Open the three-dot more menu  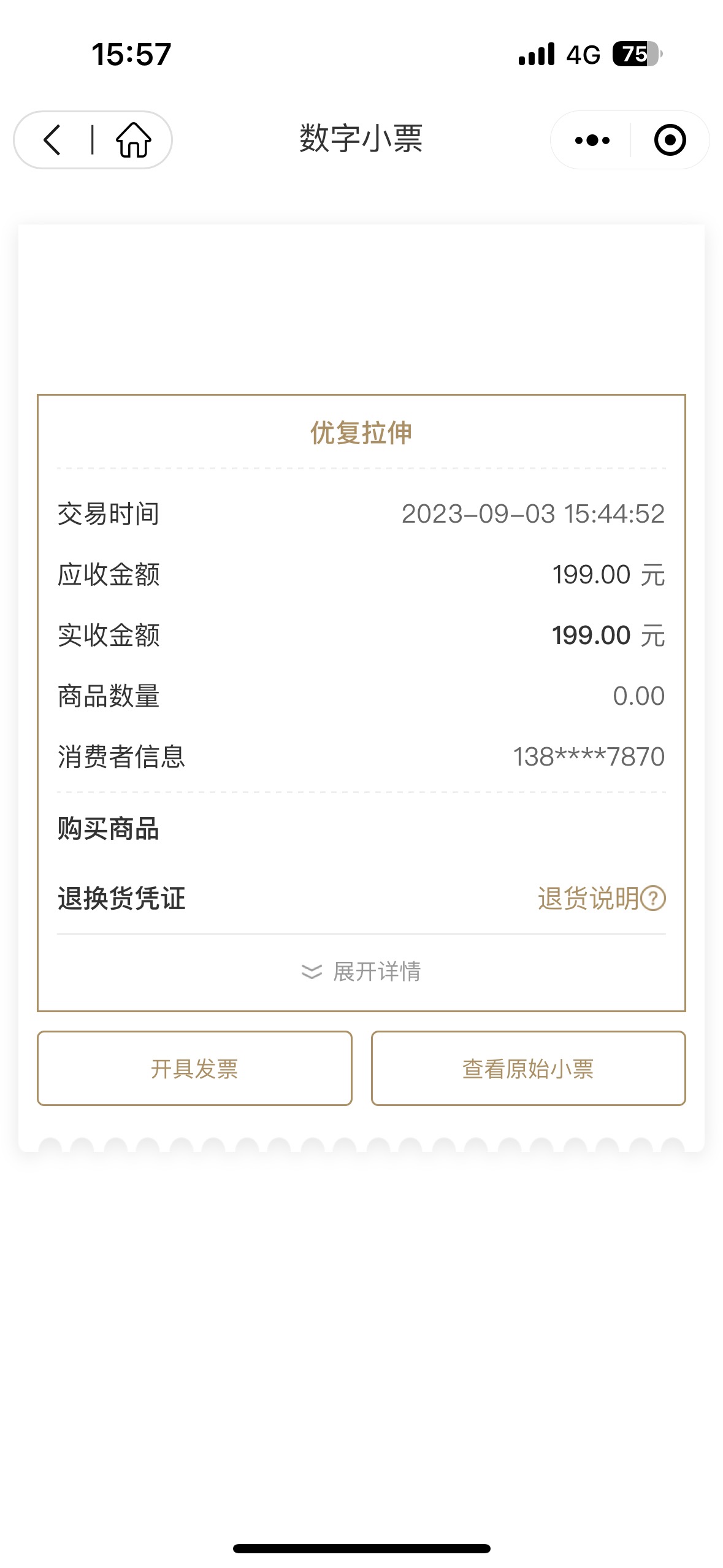592,140
